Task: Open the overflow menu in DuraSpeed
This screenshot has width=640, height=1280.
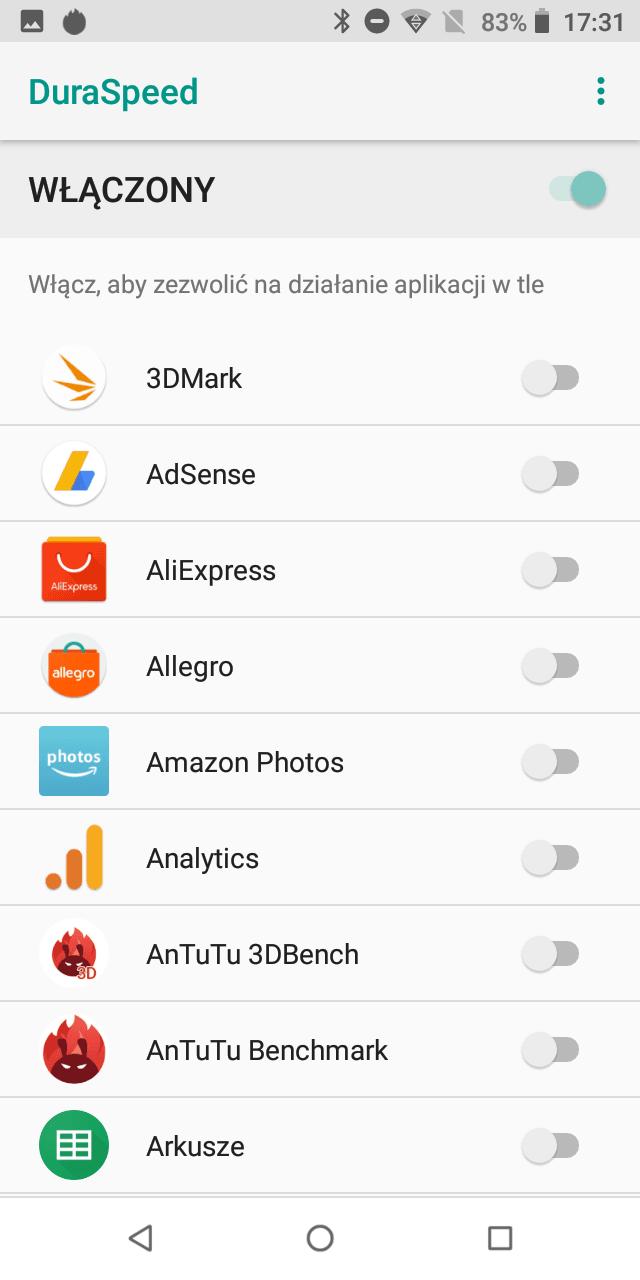Action: tap(600, 91)
